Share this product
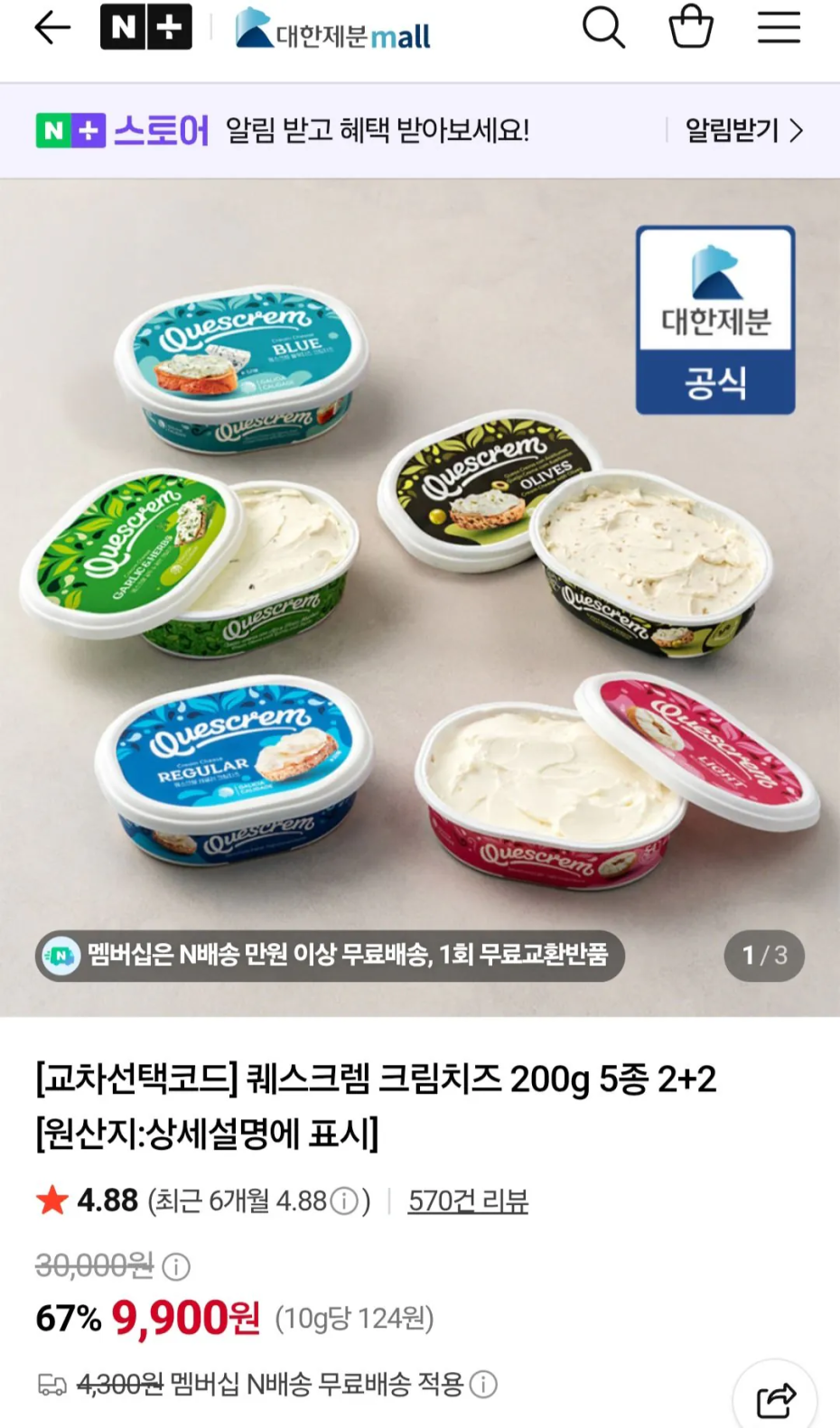840x1428 pixels. click(x=775, y=1398)
